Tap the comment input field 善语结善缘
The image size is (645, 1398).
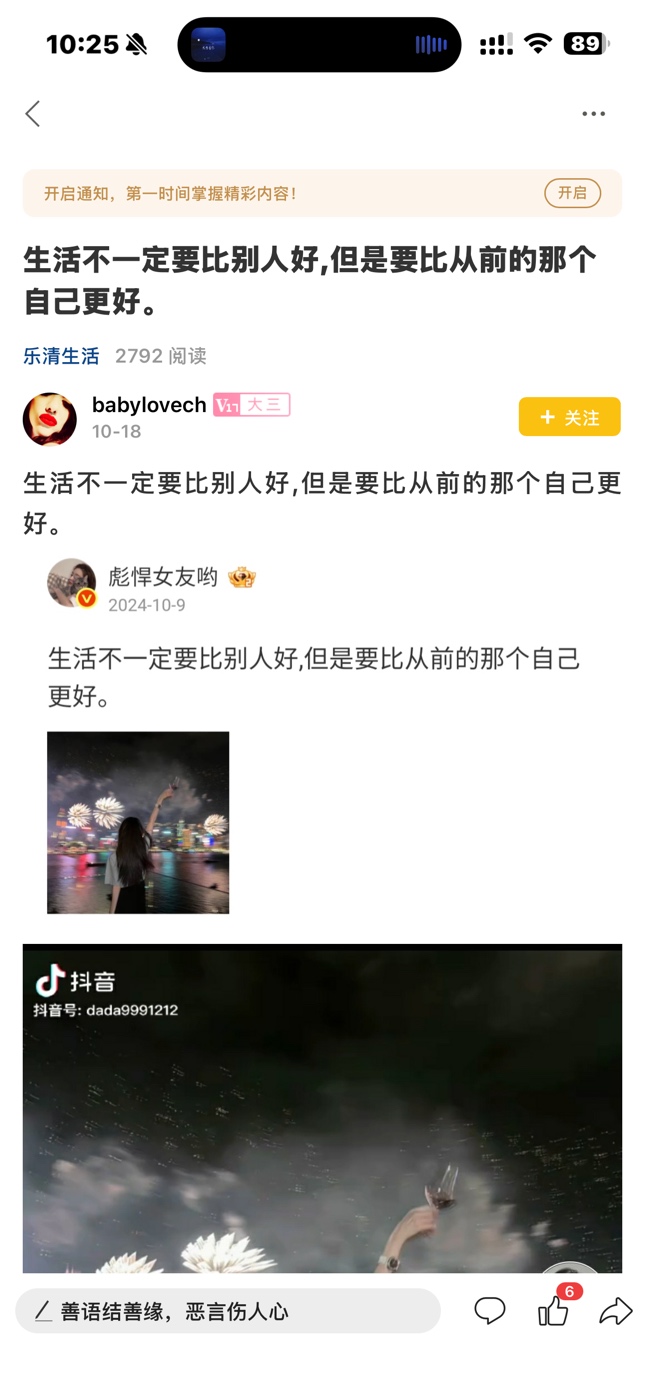coord(228,1311)
